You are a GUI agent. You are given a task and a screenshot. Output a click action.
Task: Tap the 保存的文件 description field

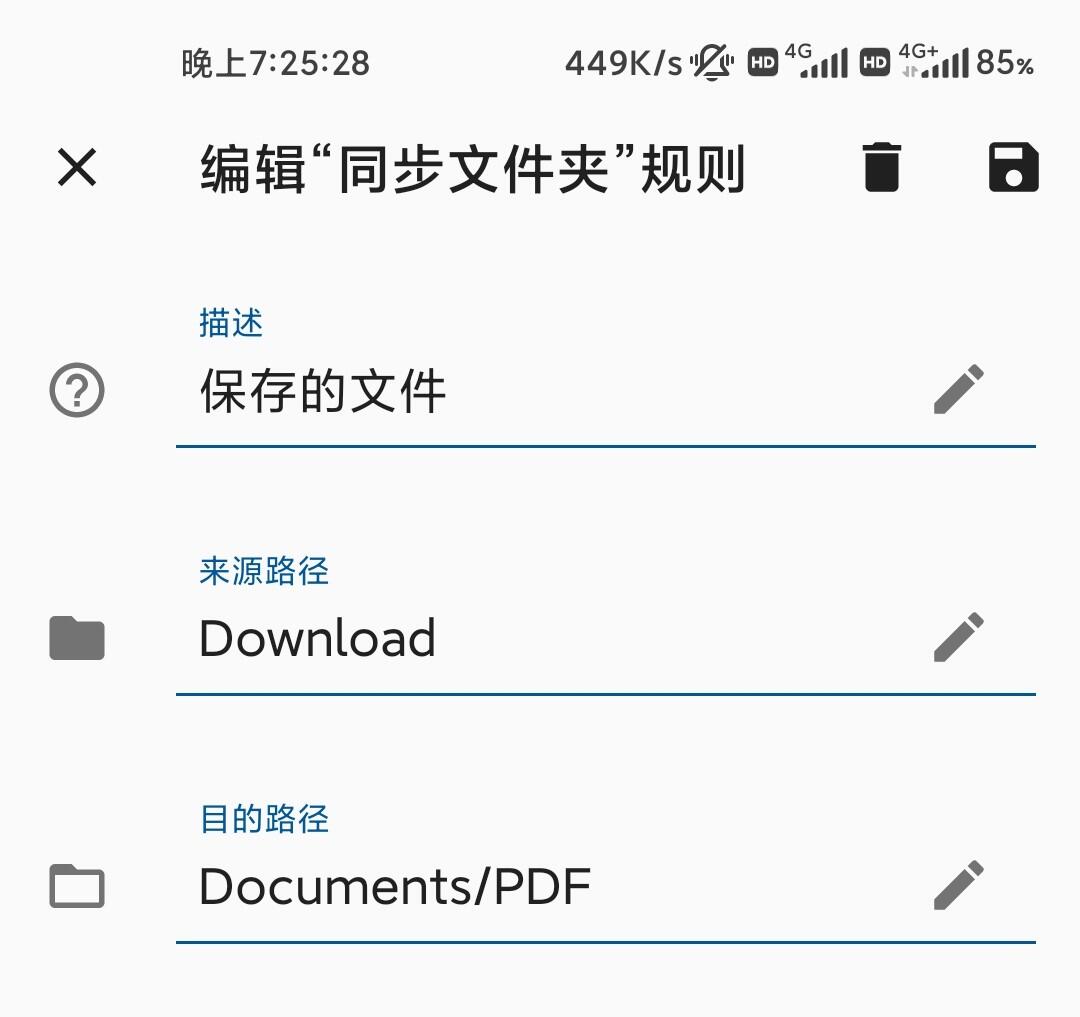[605, 390]
